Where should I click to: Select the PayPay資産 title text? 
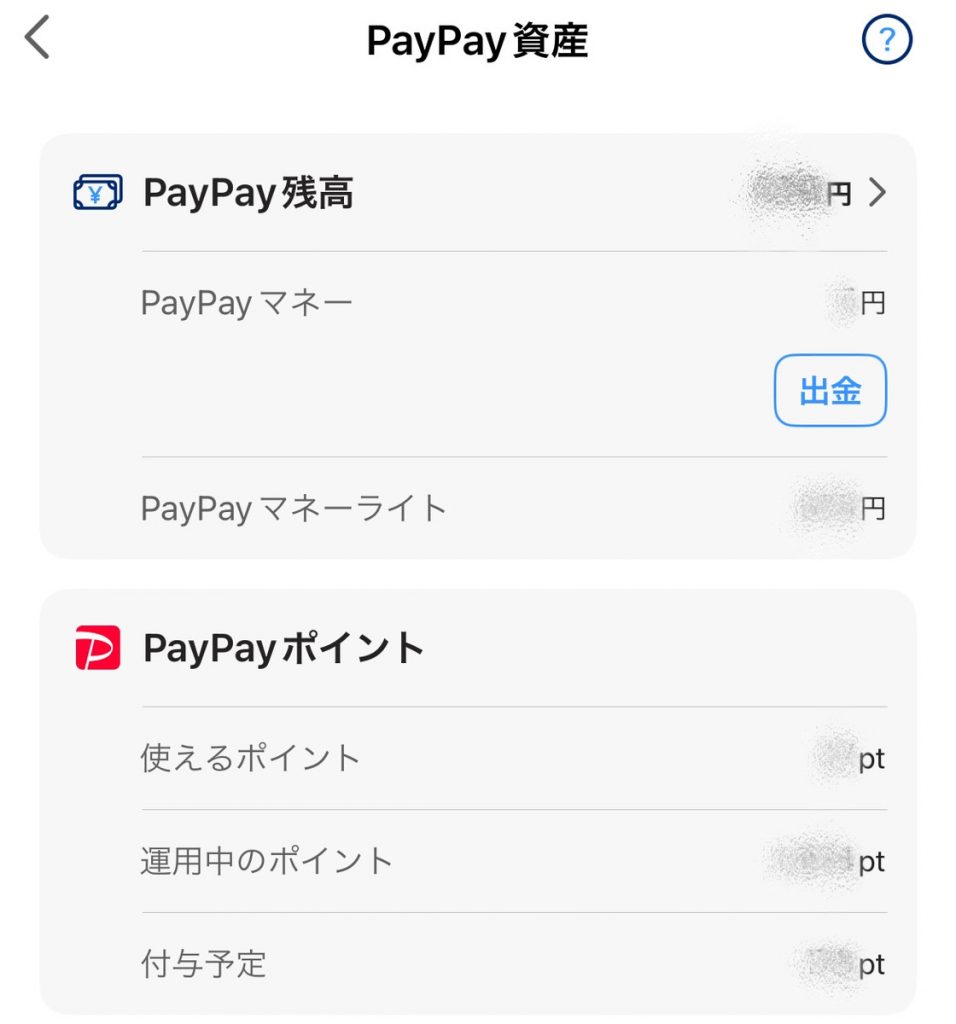click(x=478, y=41)
